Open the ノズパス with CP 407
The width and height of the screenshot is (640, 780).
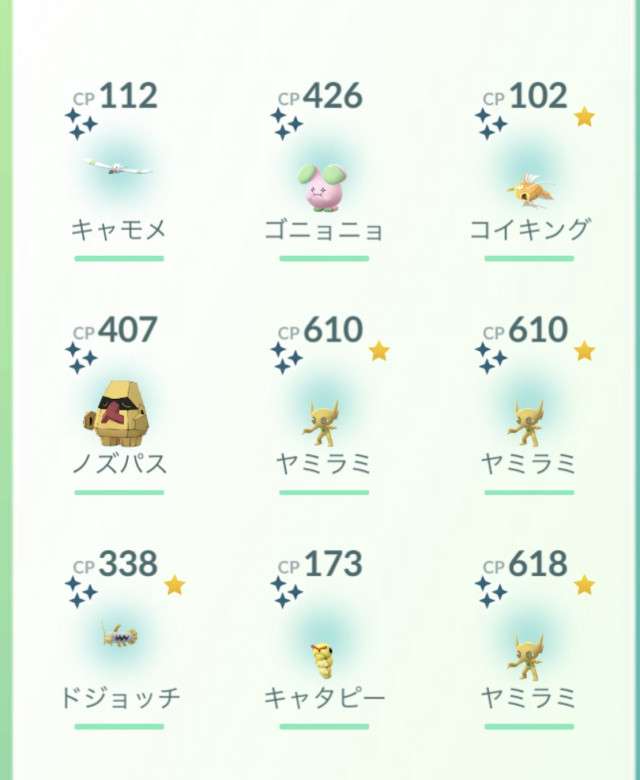[119, 412]
